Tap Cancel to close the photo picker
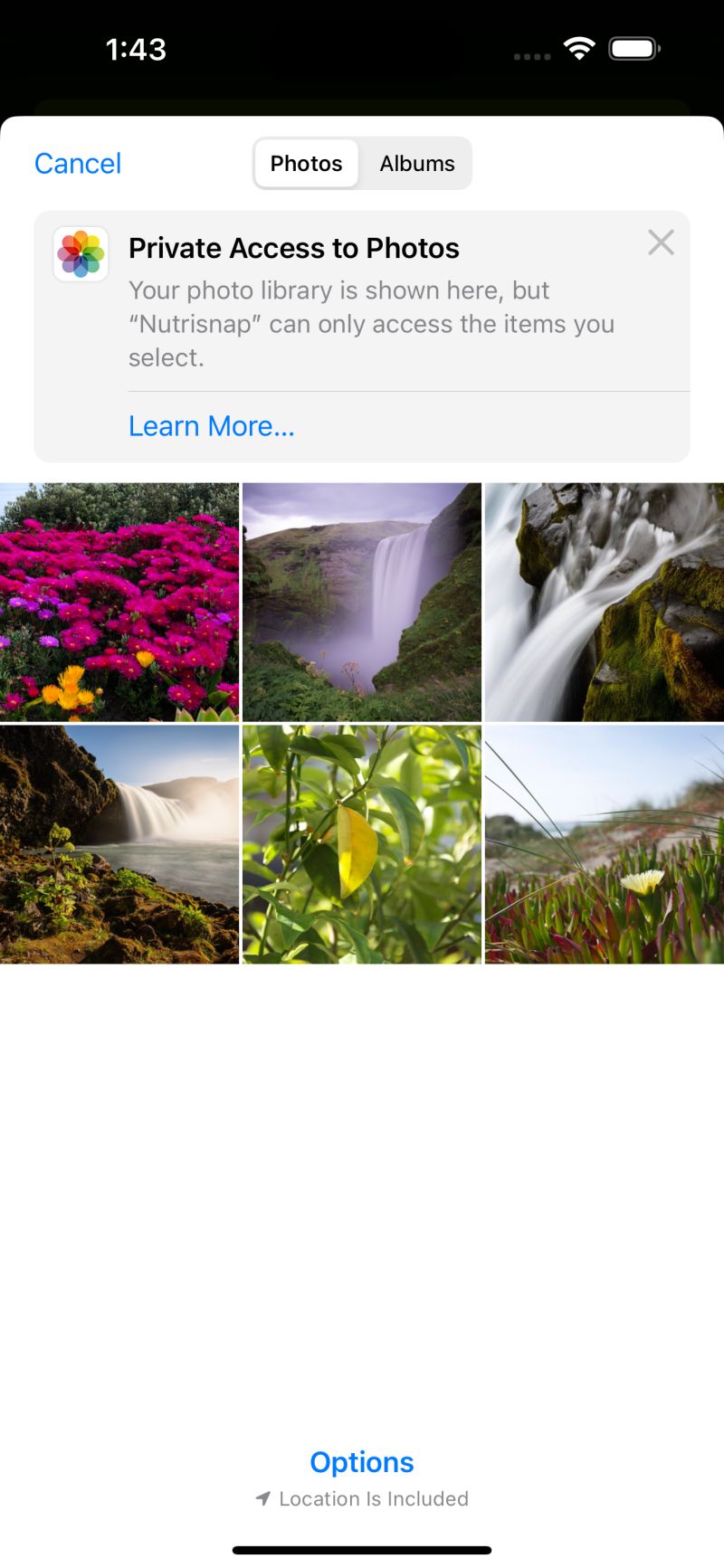The image size is (724, 1568). [78, 163]
